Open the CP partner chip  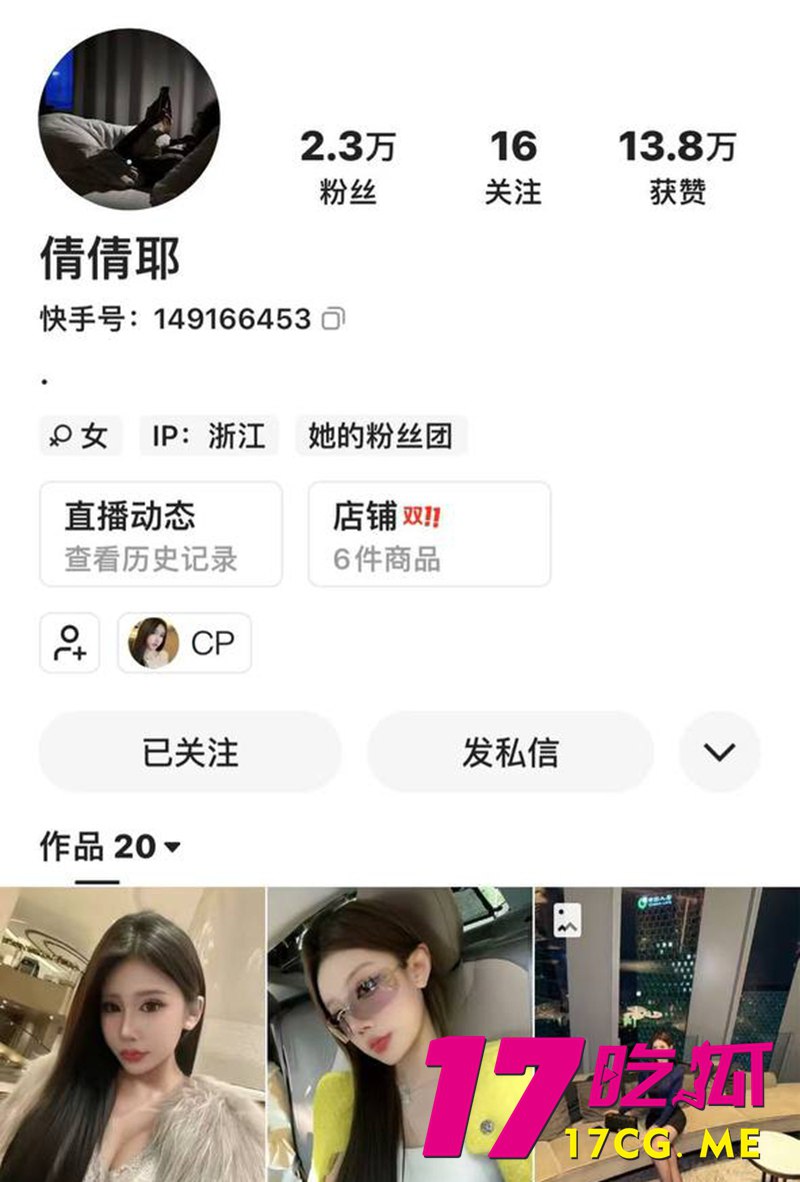(185, 642)
